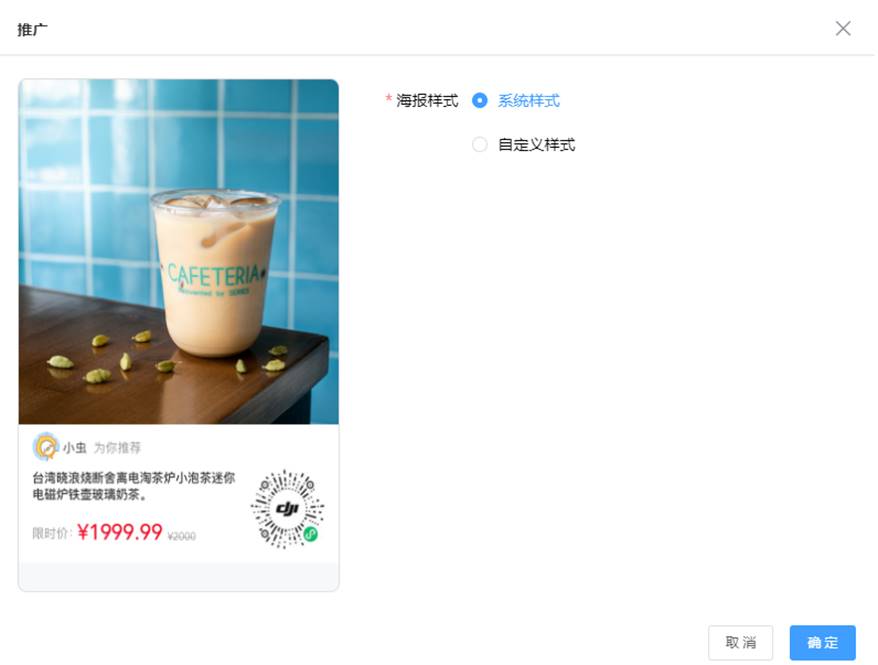Image resolution: width=878 pixels, height=665 pixels.
Task: Confirm with the 确定 button
Action: [x=822, y=642]
